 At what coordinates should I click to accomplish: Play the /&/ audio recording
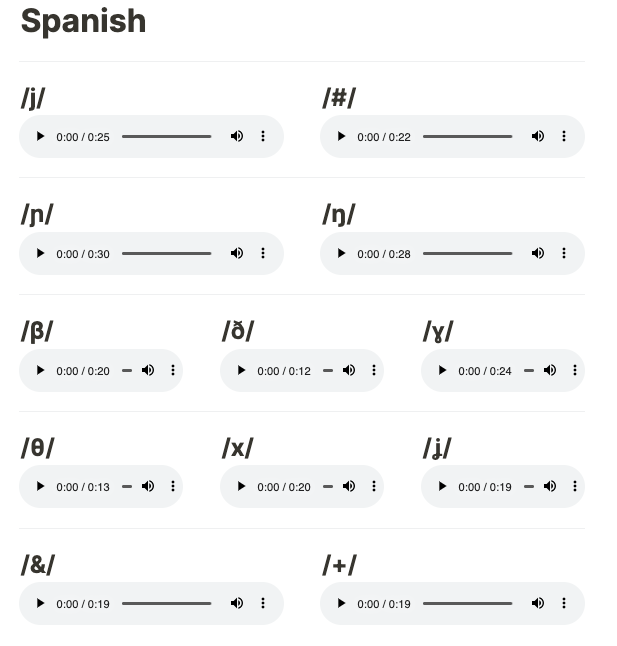click(x=40, y=604)
